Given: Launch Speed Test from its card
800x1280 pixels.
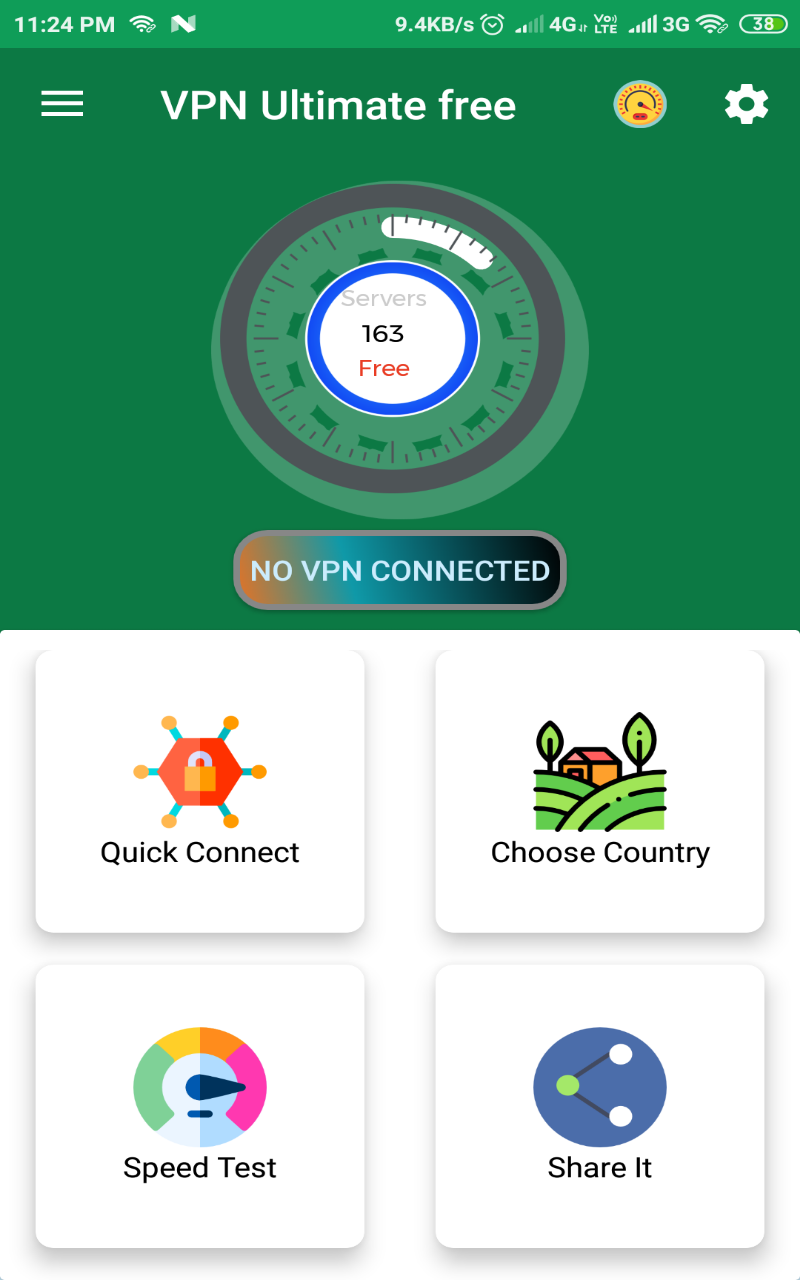Looking at the screenshot, I should click(199, 1105).
